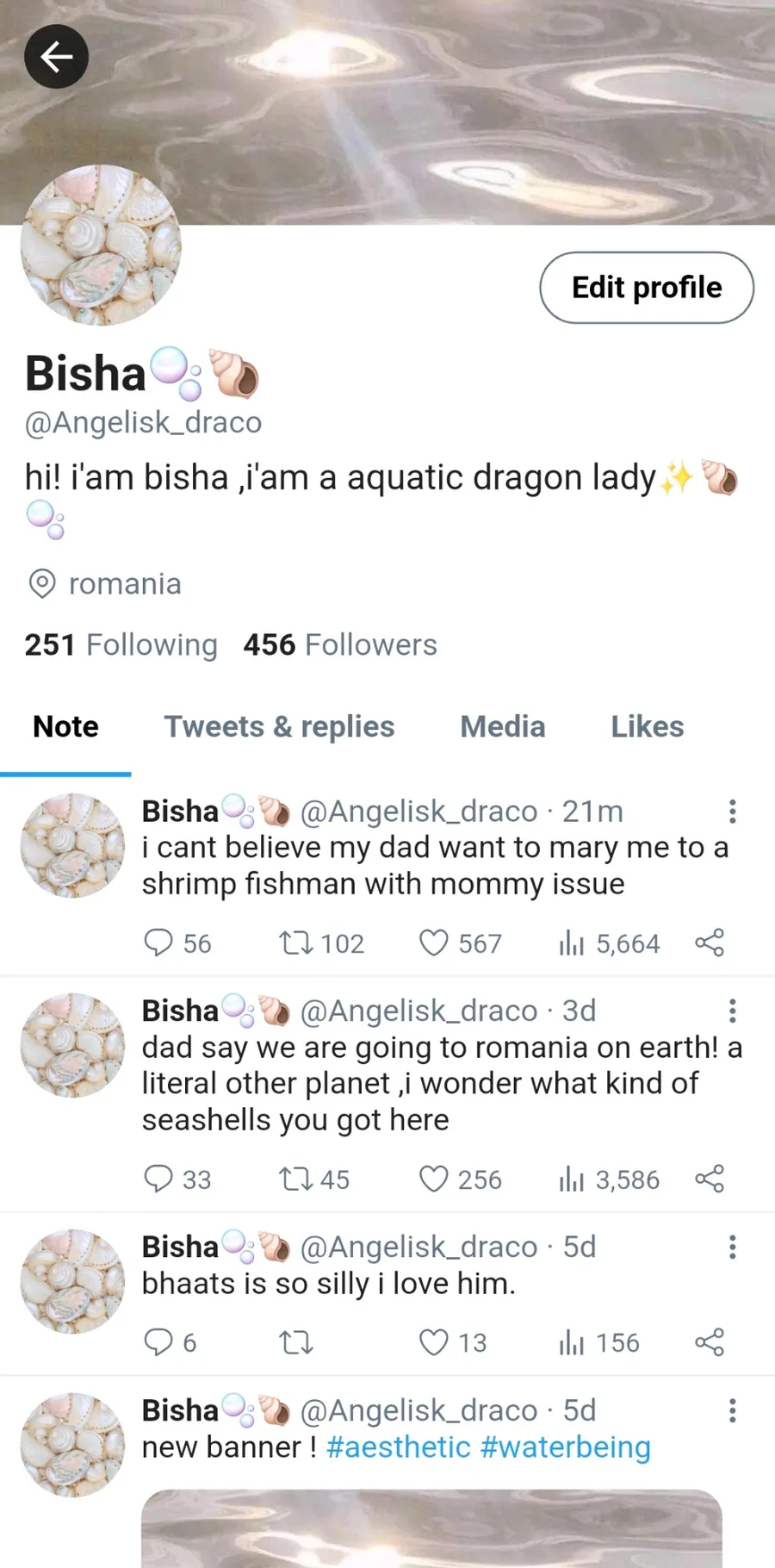
Task: Tap the Edit profile button
Action: point(647,288)
